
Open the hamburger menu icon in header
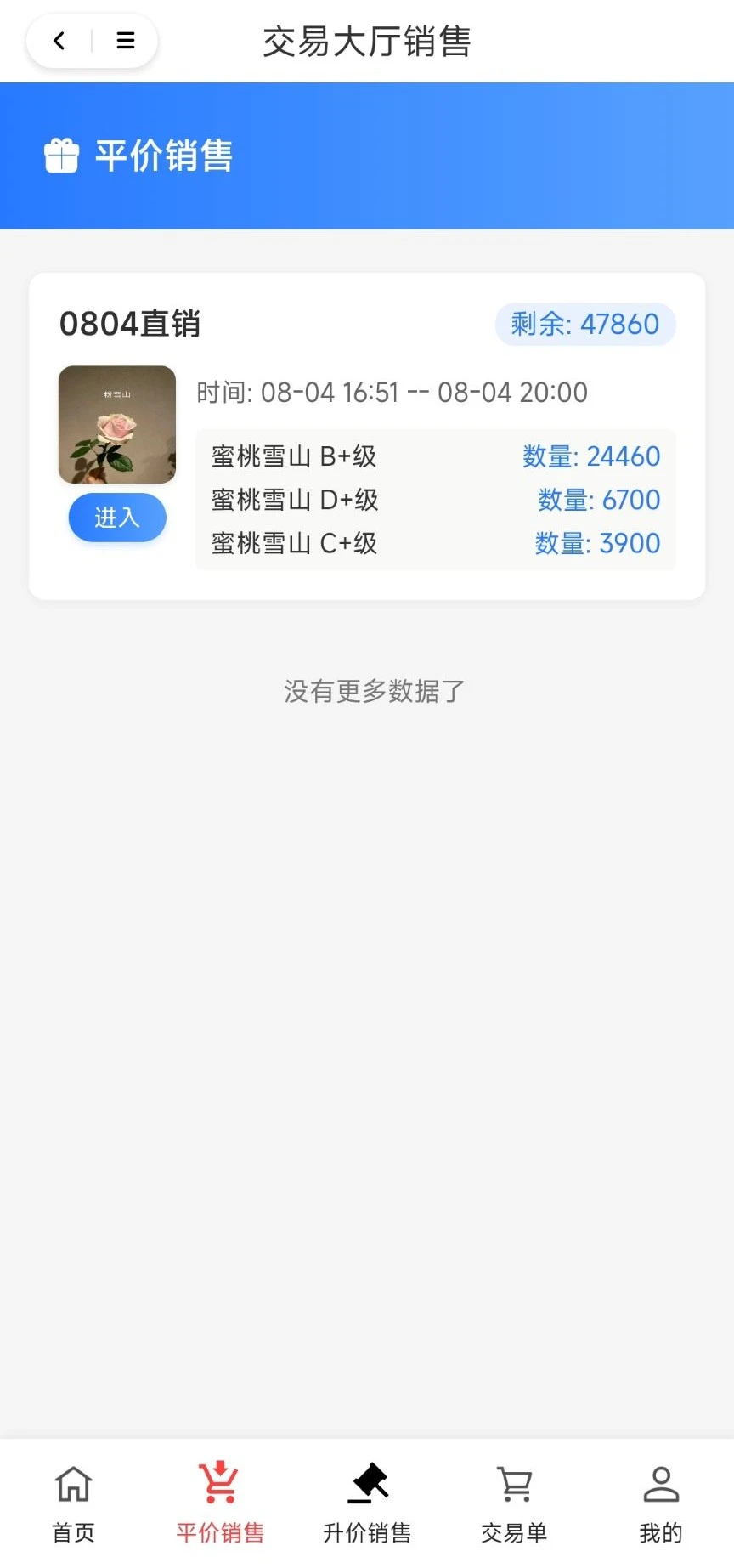click(x=126, y=40)
